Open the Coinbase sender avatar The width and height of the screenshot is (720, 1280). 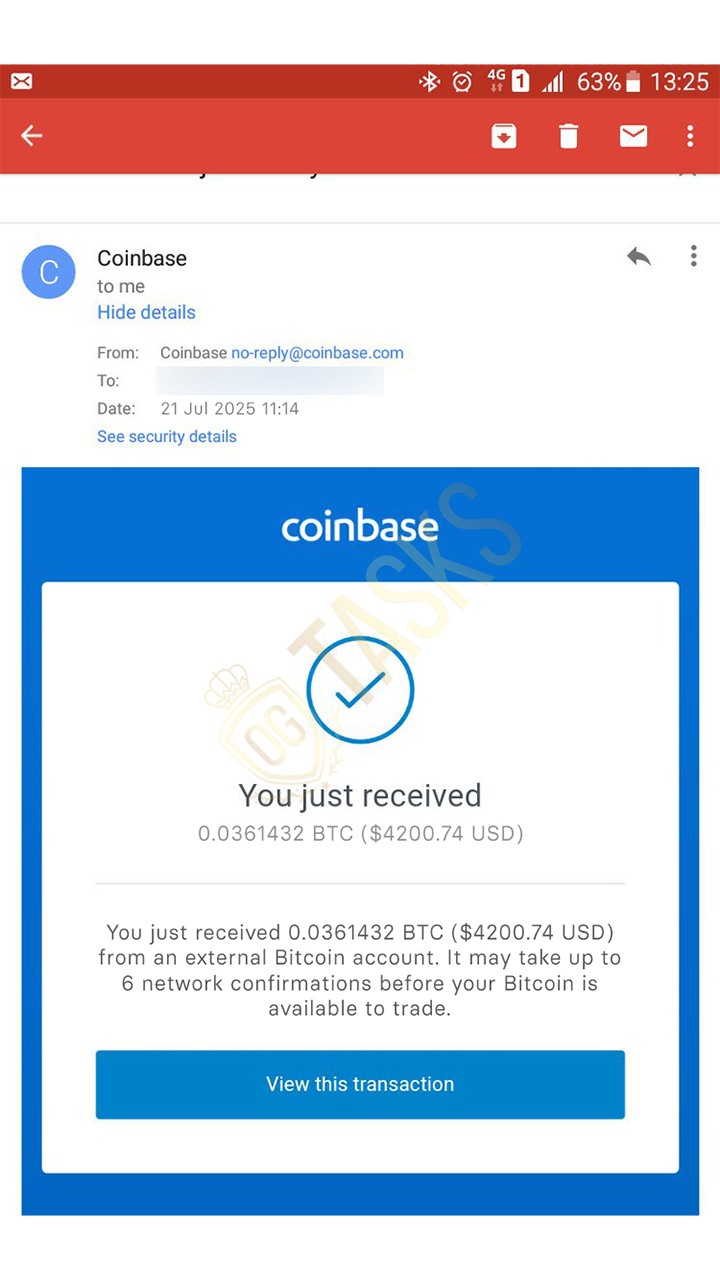pos(48,272)
